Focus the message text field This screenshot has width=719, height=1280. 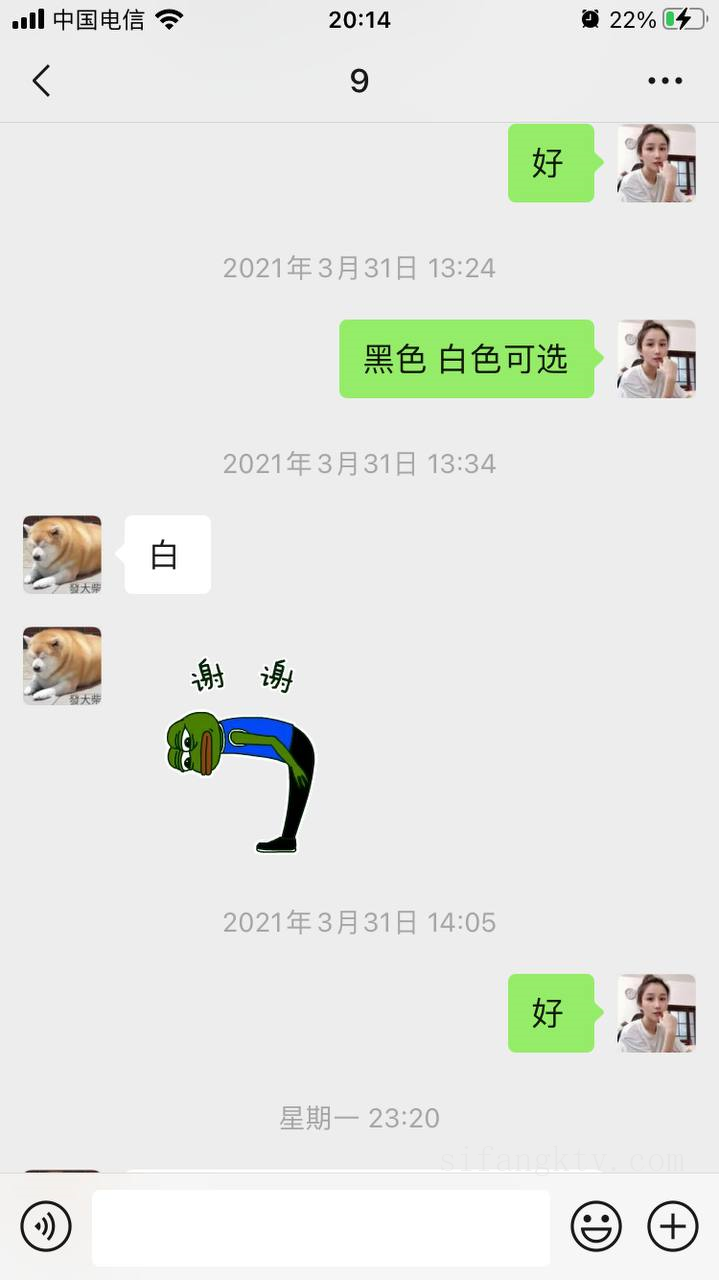coord(321,1227)
